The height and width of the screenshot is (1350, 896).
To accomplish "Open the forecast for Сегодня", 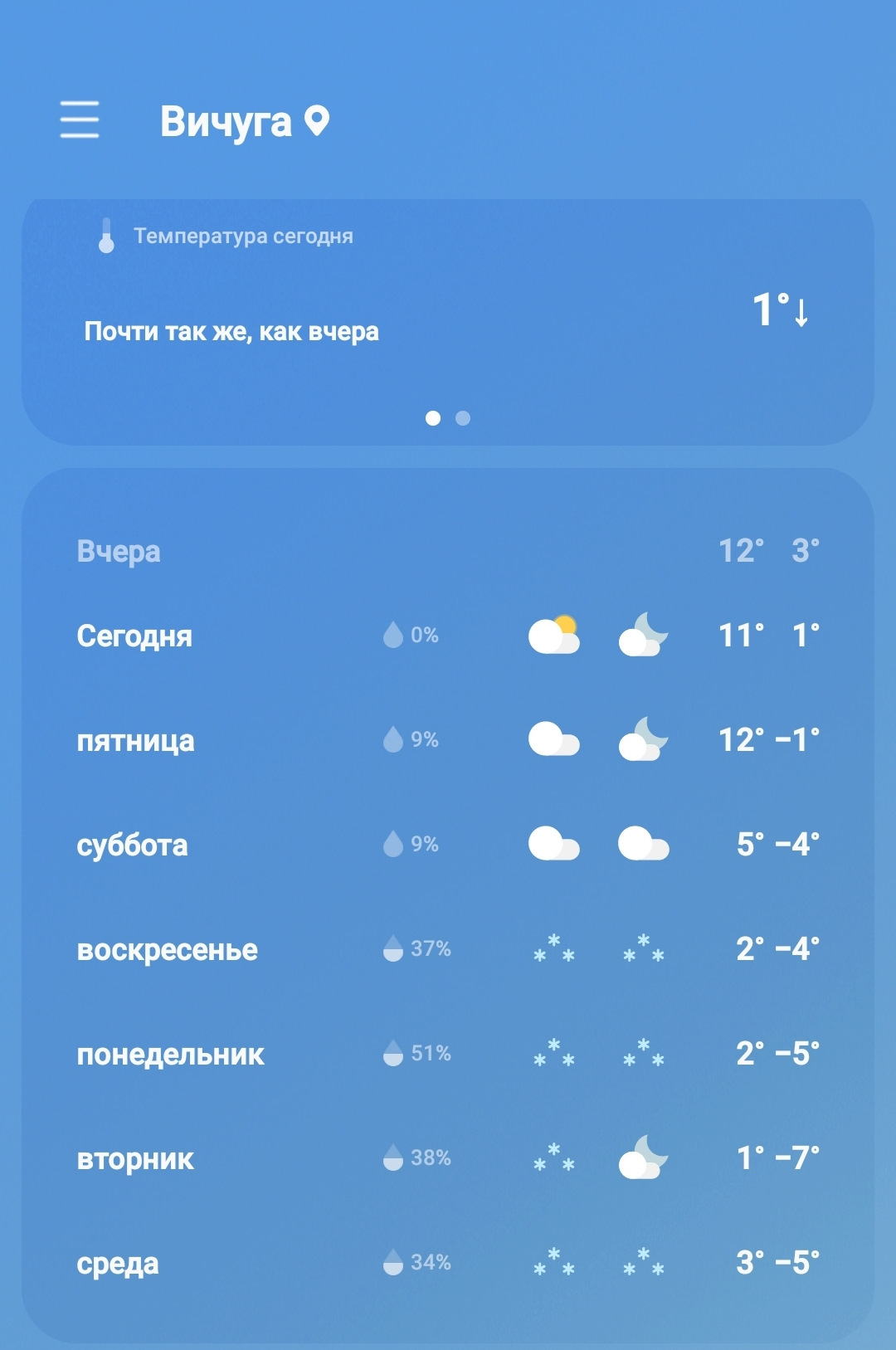I will point(446,636).
